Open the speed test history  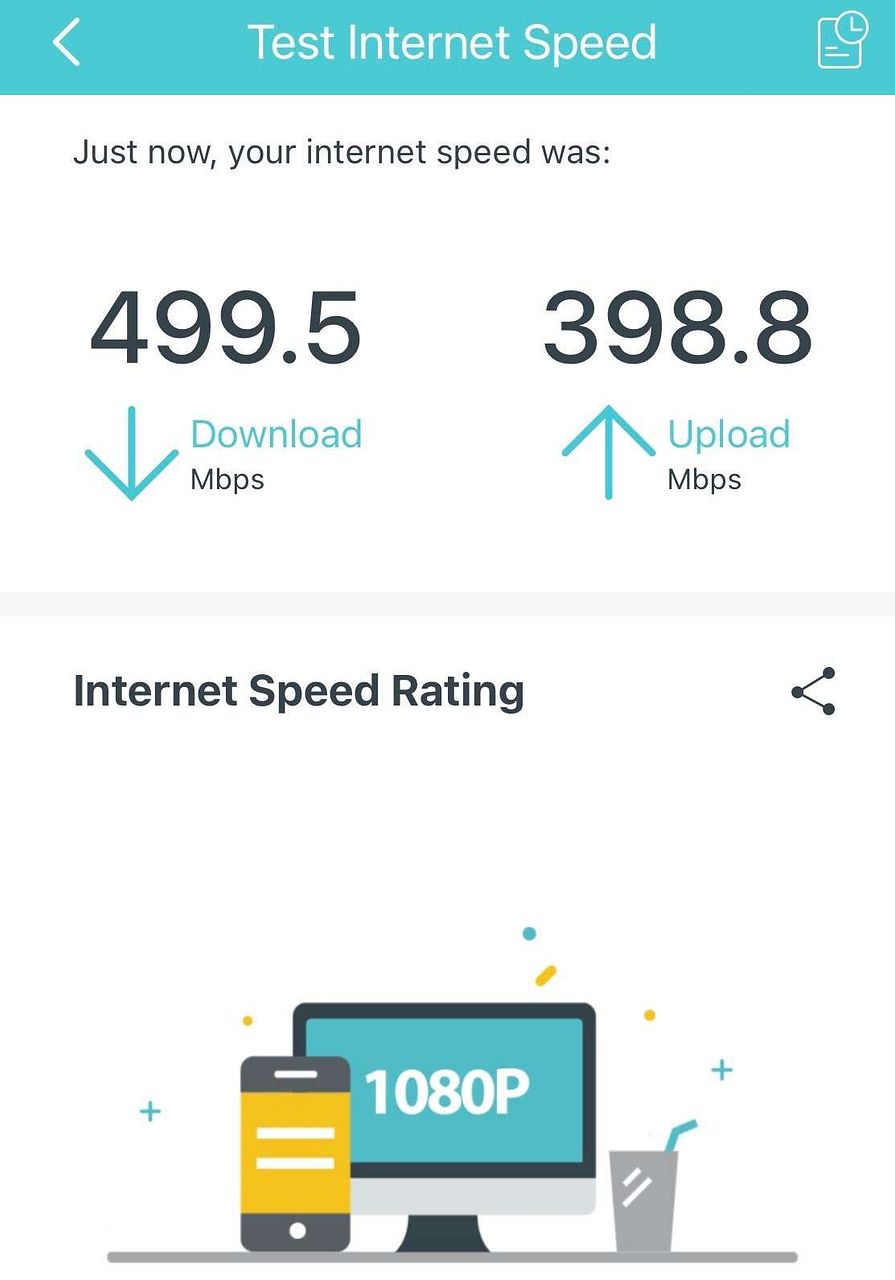pos(841,41)
